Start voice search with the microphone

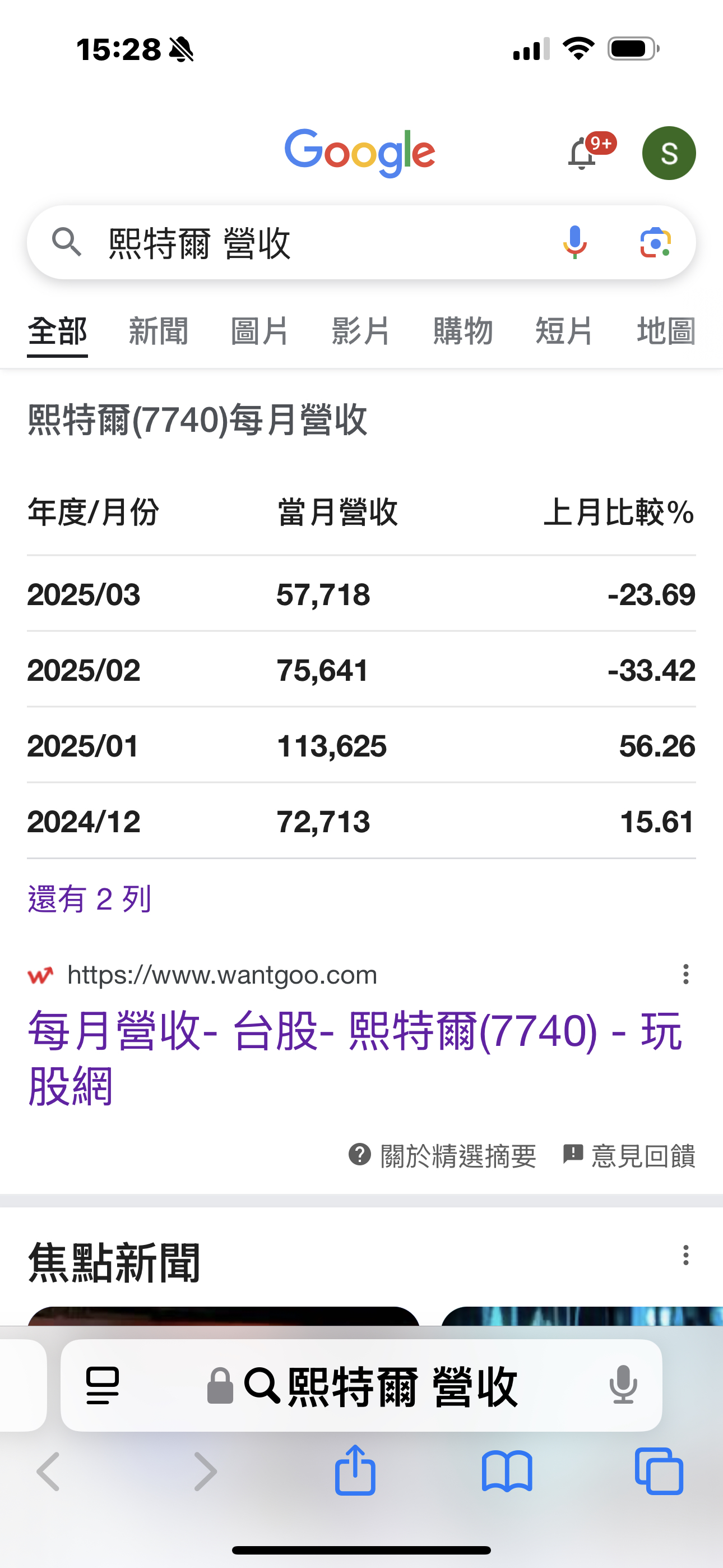[x=574, y=242]
